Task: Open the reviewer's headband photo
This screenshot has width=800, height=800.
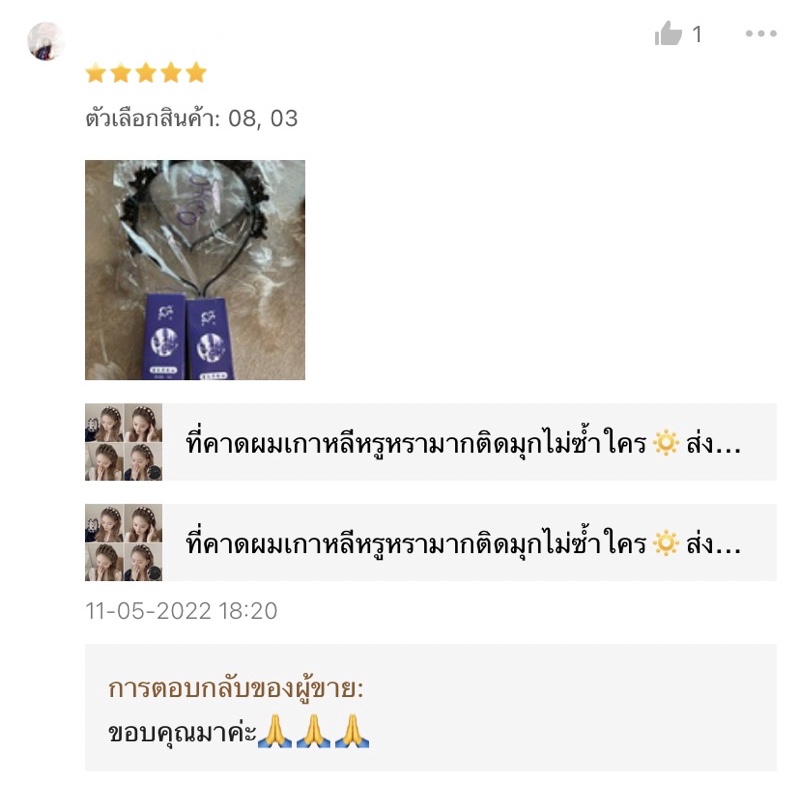Action: click(x=195, y=270)
